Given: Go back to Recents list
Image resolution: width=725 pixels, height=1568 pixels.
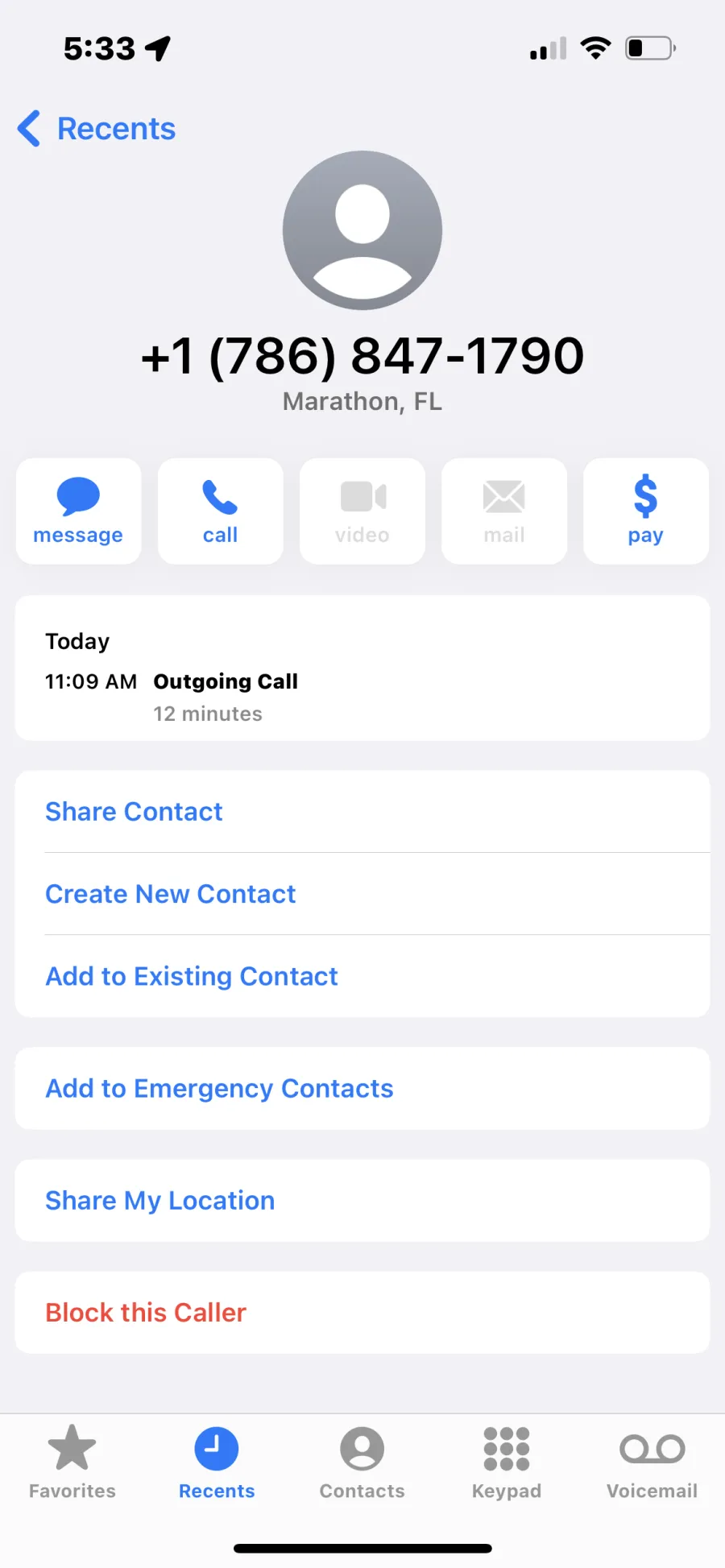Looking at the screenshot, I should (x=97, y=129).
